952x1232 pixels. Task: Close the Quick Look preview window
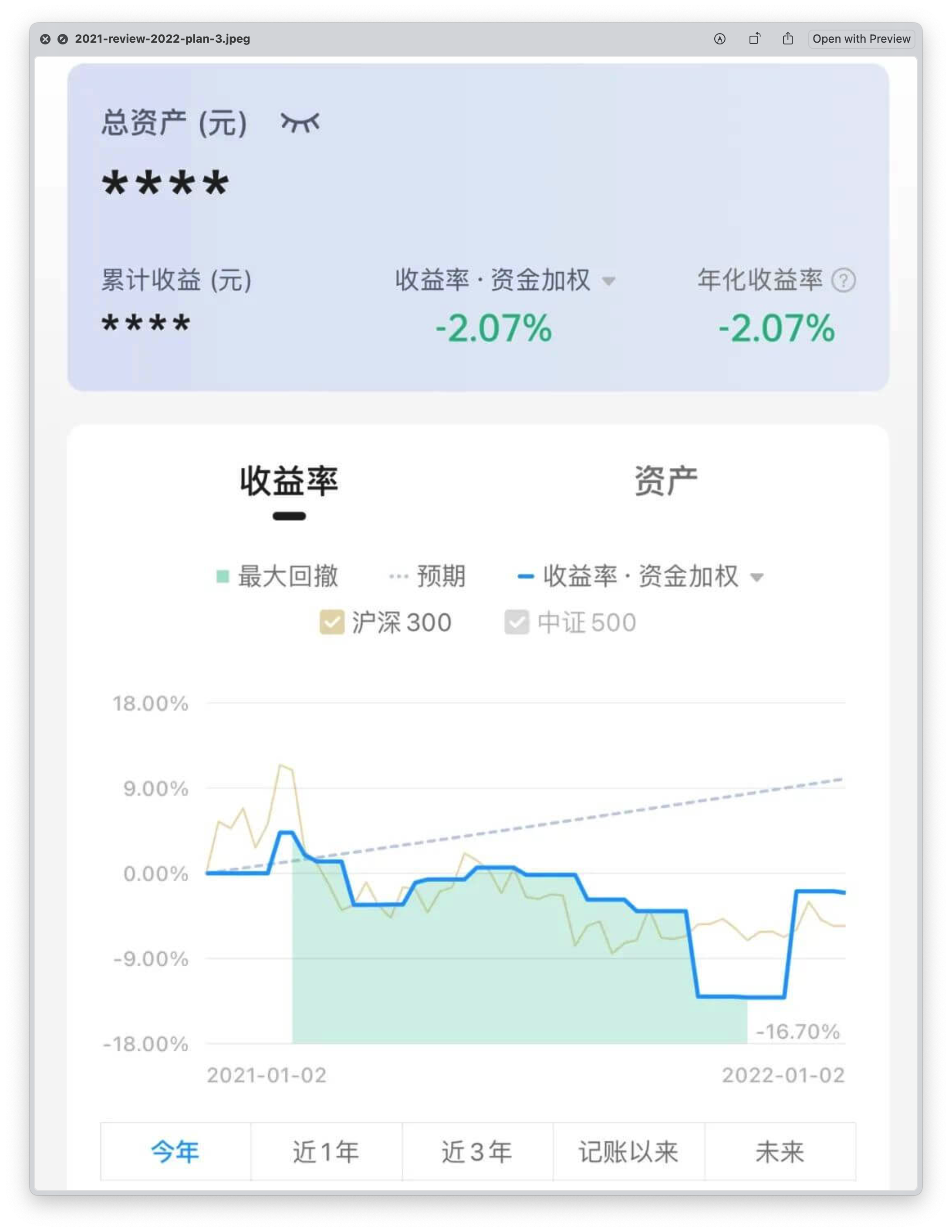click(45, 39)
